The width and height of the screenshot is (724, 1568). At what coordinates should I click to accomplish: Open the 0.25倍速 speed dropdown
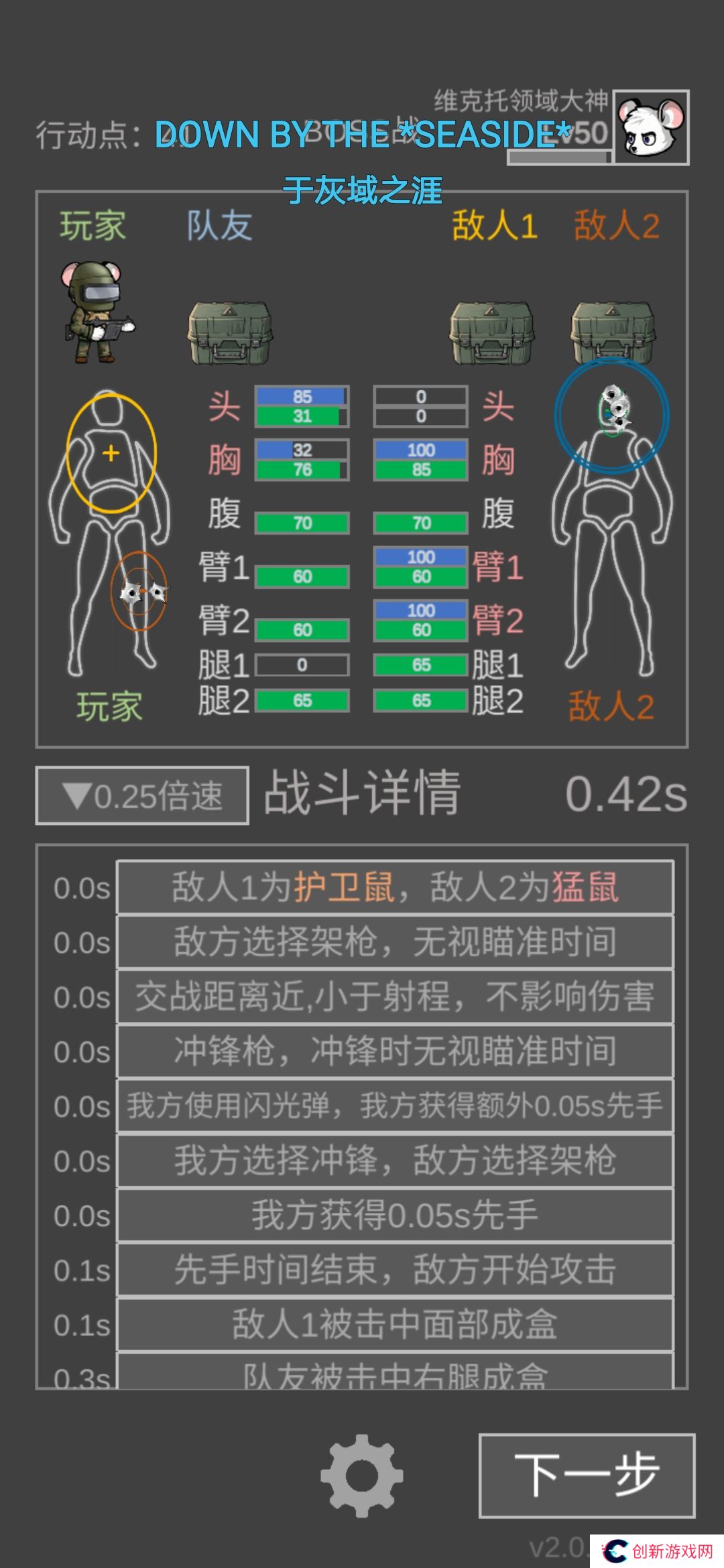pyautogui.click(x=142, y=795)
